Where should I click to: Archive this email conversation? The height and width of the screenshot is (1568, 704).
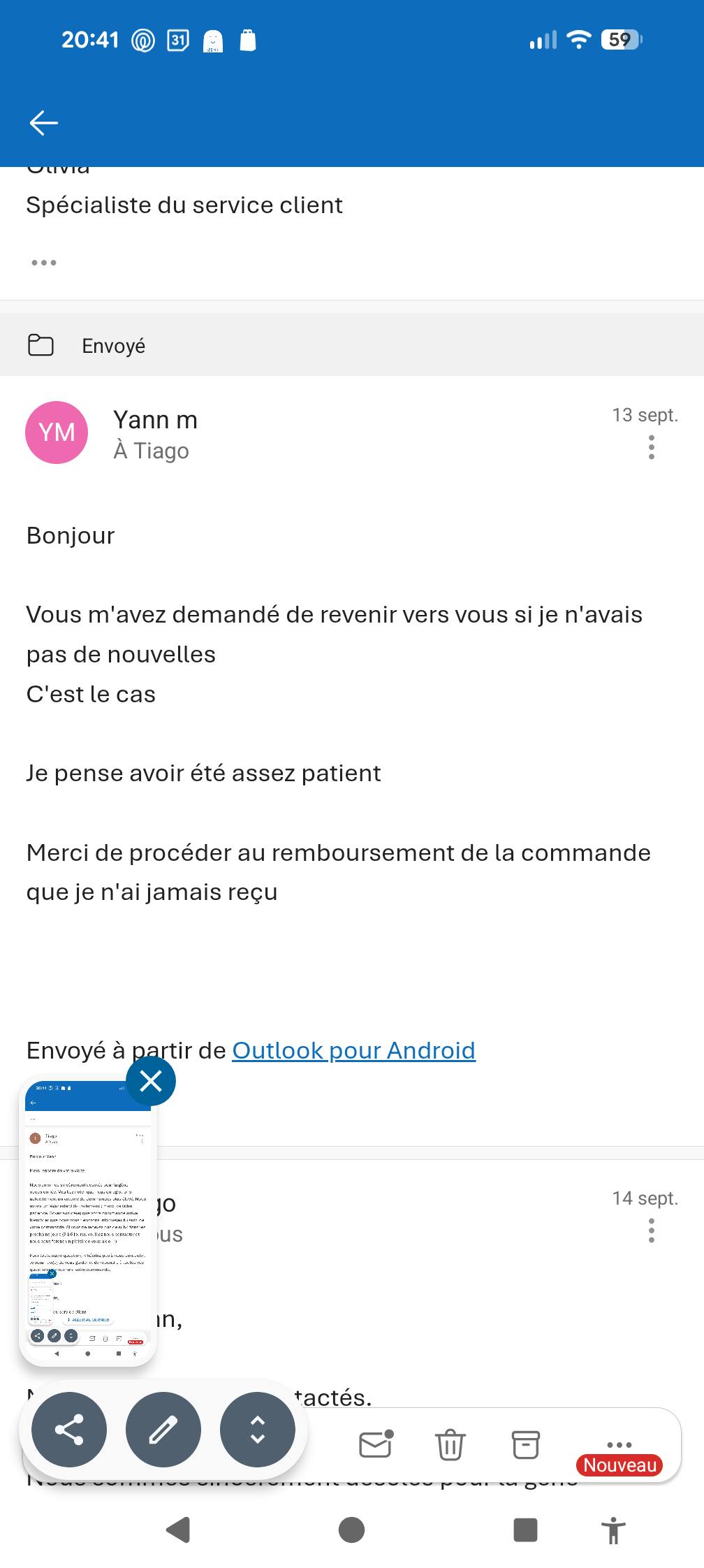click(526, 1444)
